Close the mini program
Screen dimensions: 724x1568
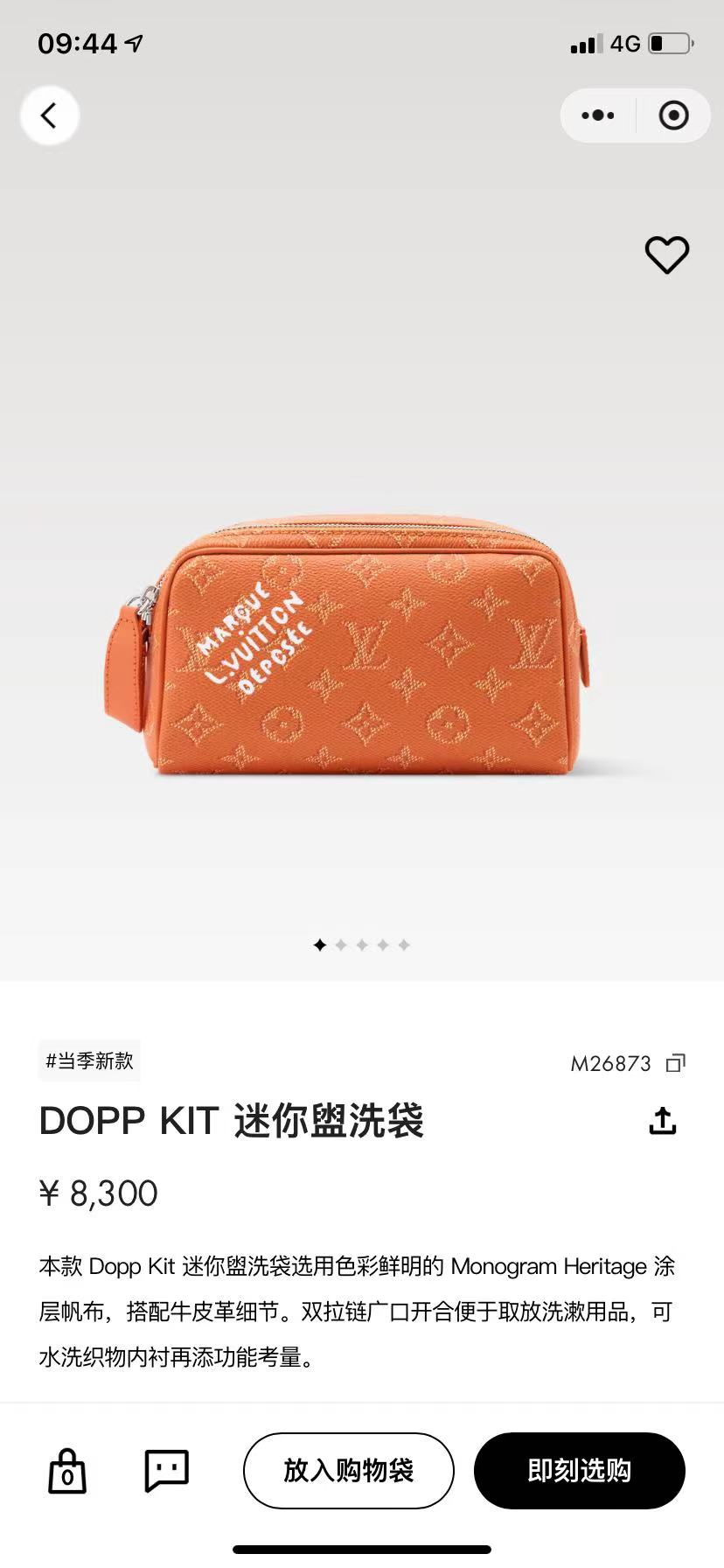coord(673,115)
